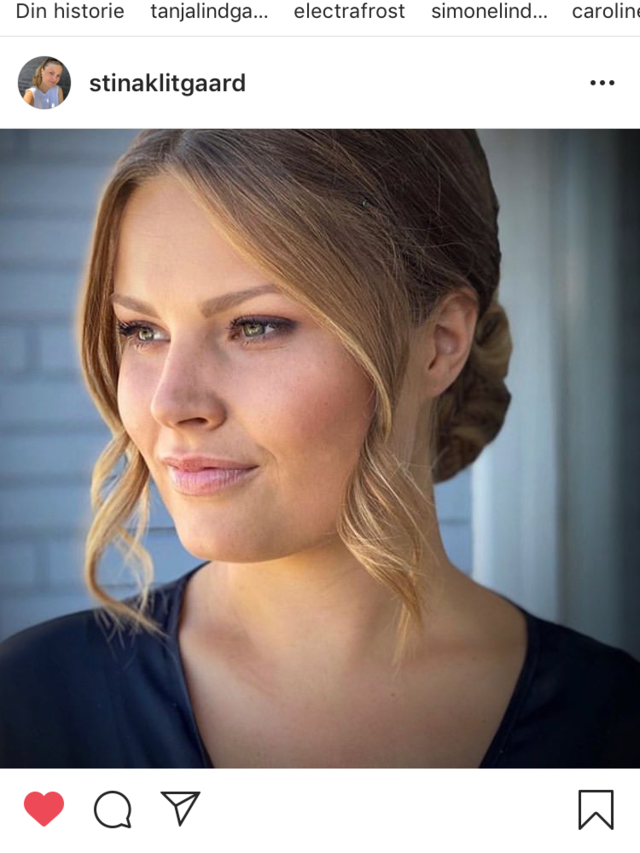
Task: Open Din historie story
Action: pos(70,11)
